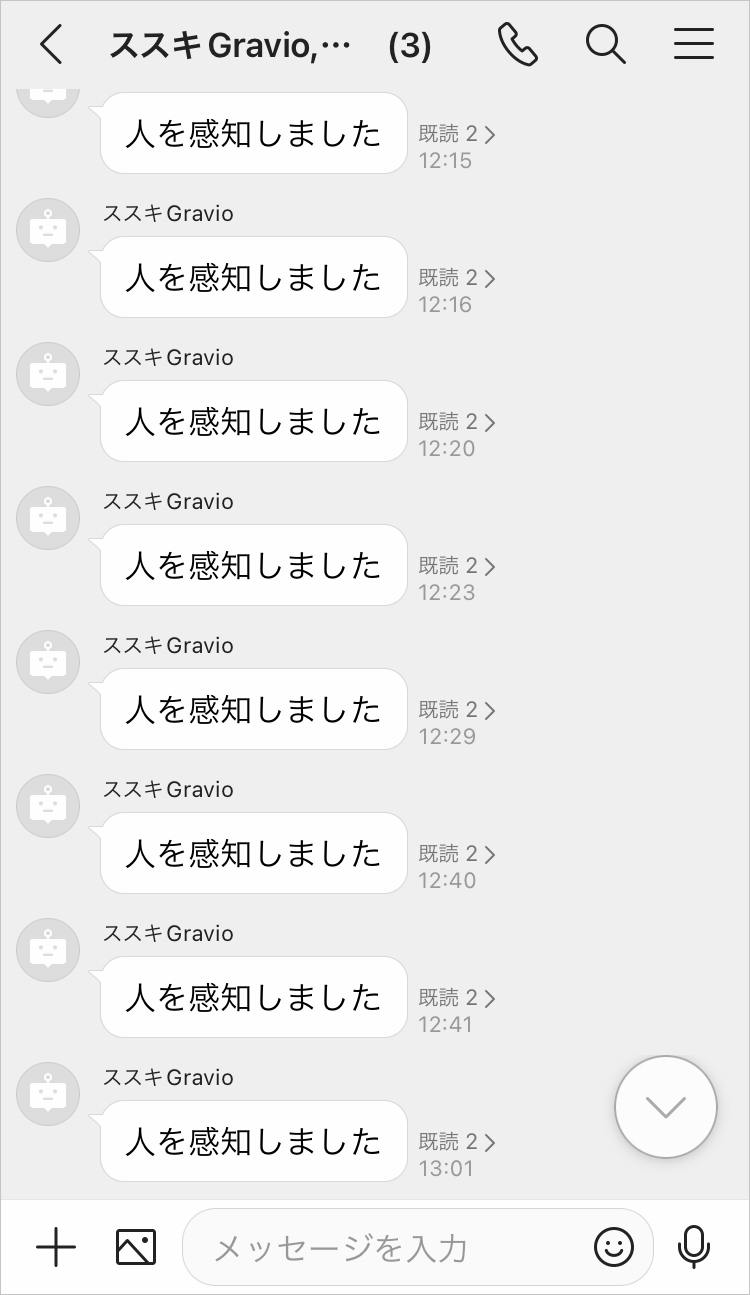Start a voice call in this chat
This screenshot has height=1295, width=750.
point(518,45)
